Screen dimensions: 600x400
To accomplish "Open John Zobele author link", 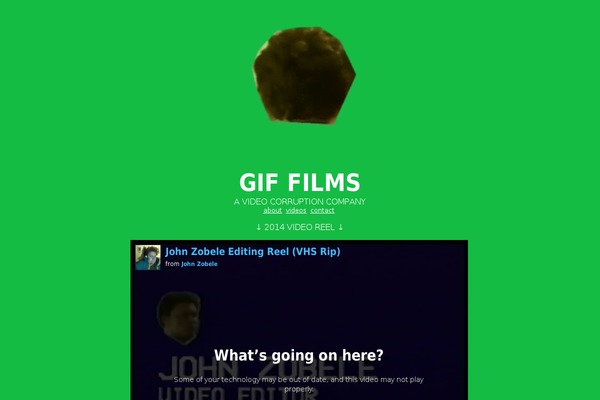I will (199, 264).
